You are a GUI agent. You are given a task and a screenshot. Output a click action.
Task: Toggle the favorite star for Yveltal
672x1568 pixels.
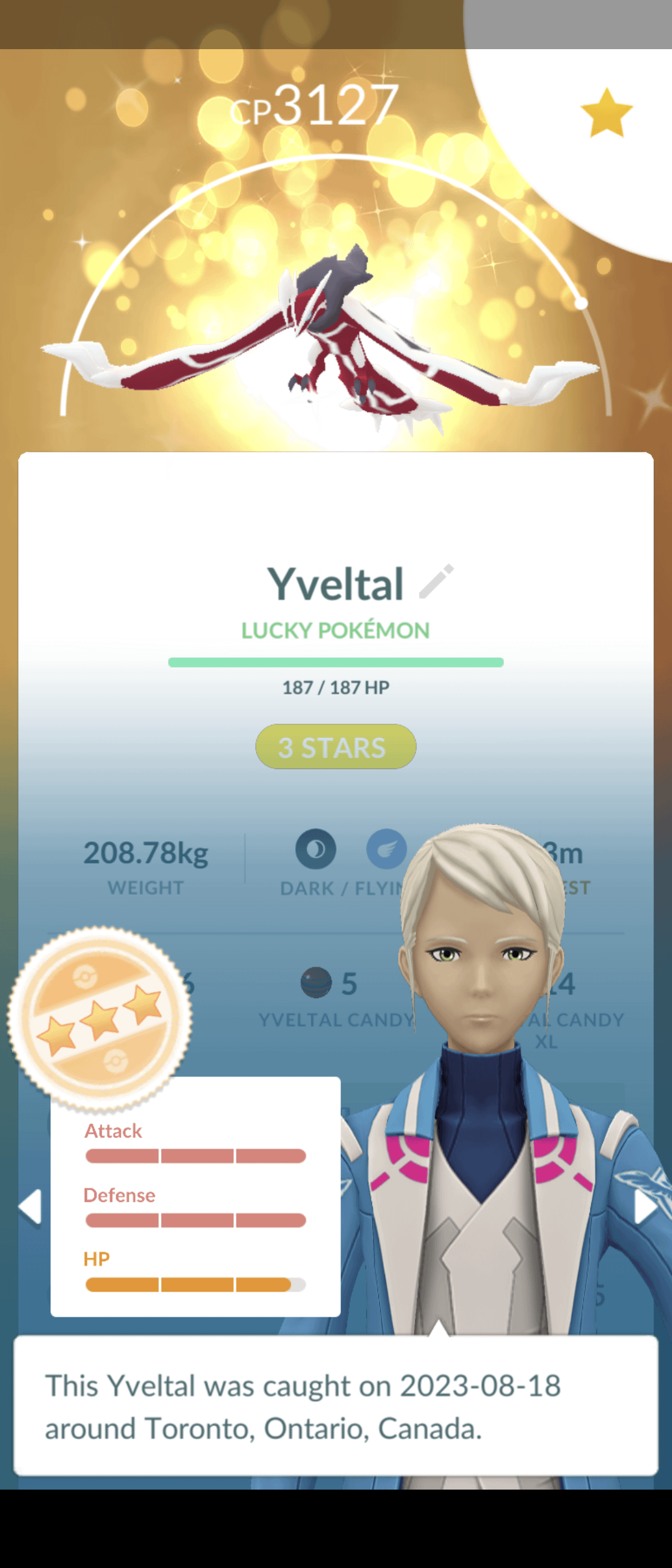coord(606,113)
